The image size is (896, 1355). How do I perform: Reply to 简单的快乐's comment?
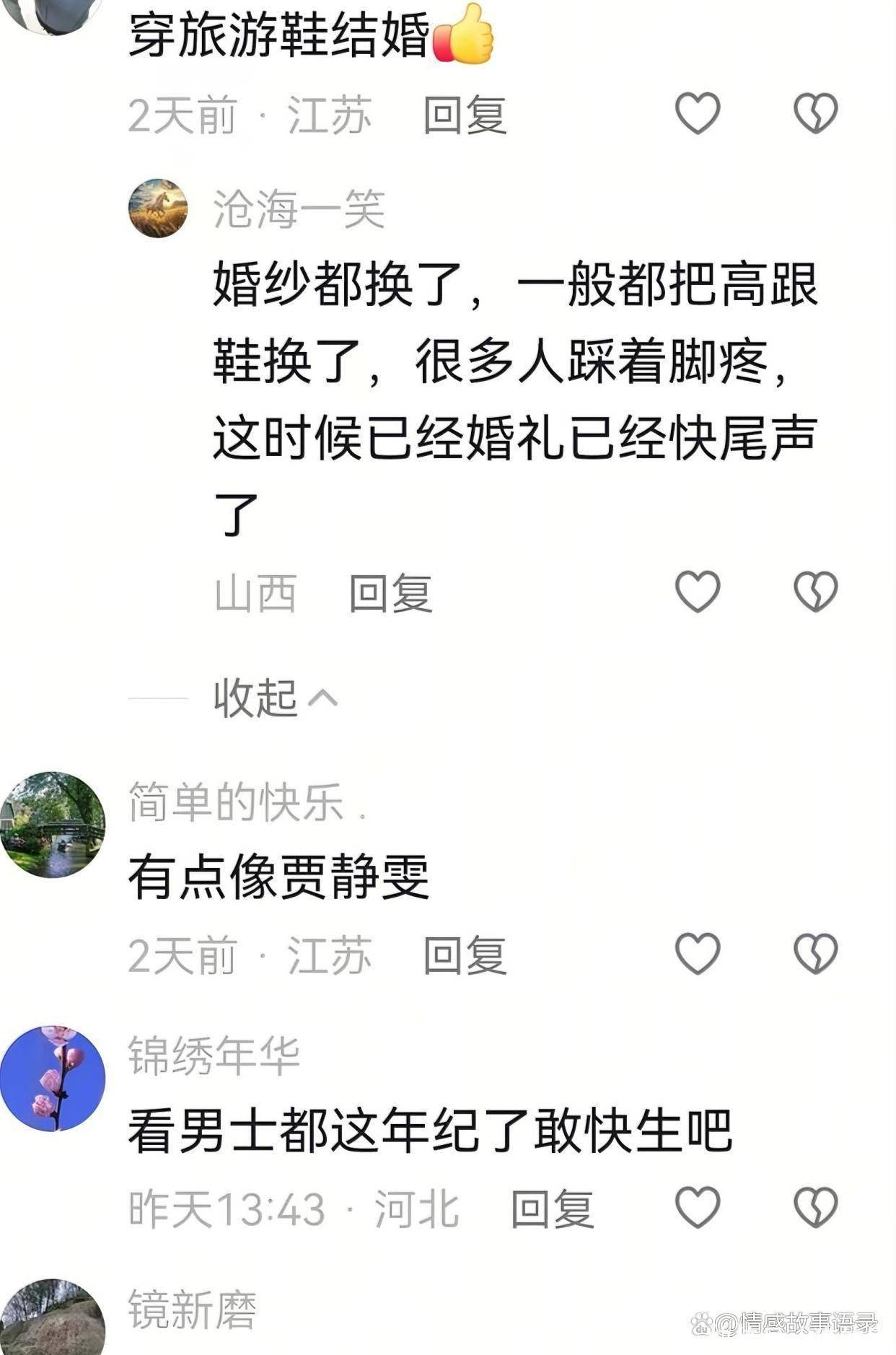tap(465, 955)
